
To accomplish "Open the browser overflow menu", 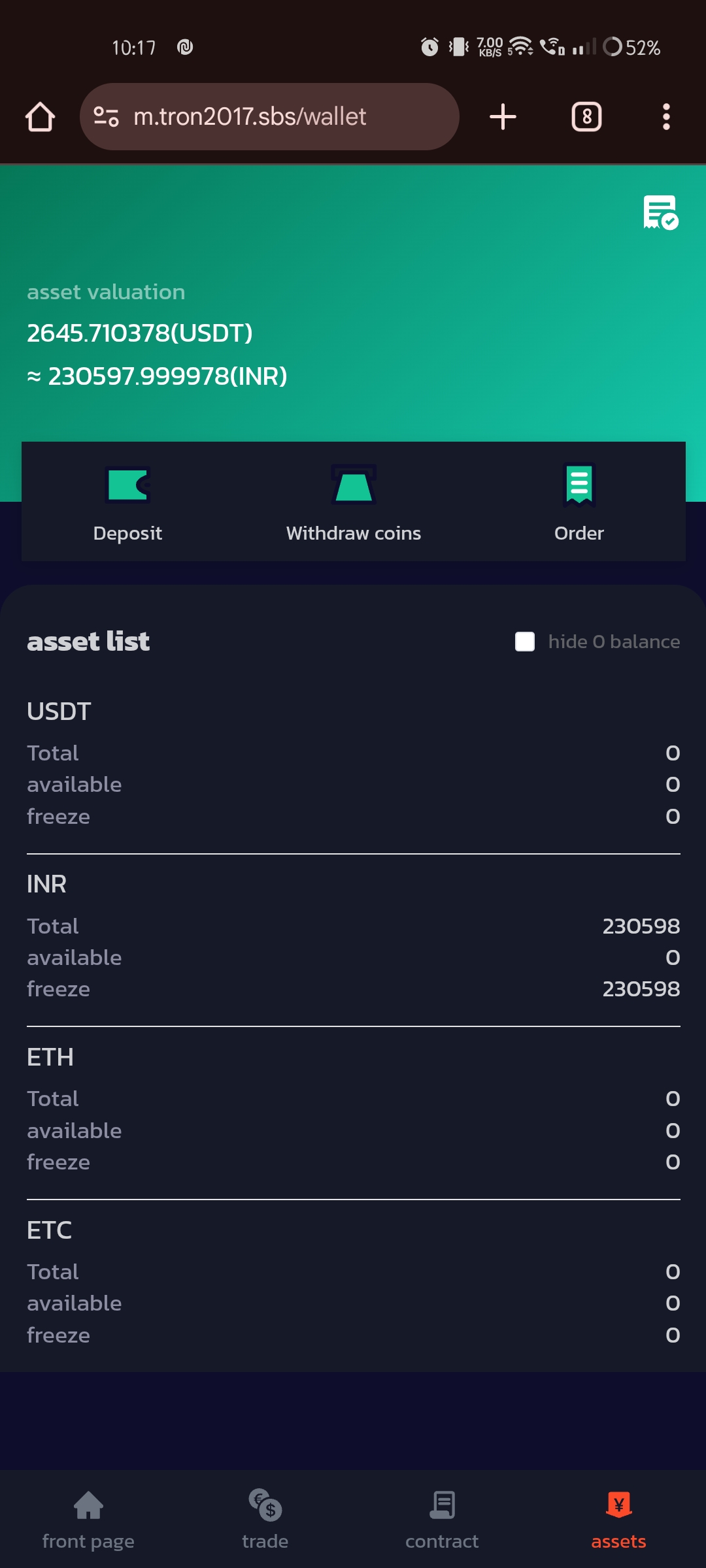I will tap(666, 117).
